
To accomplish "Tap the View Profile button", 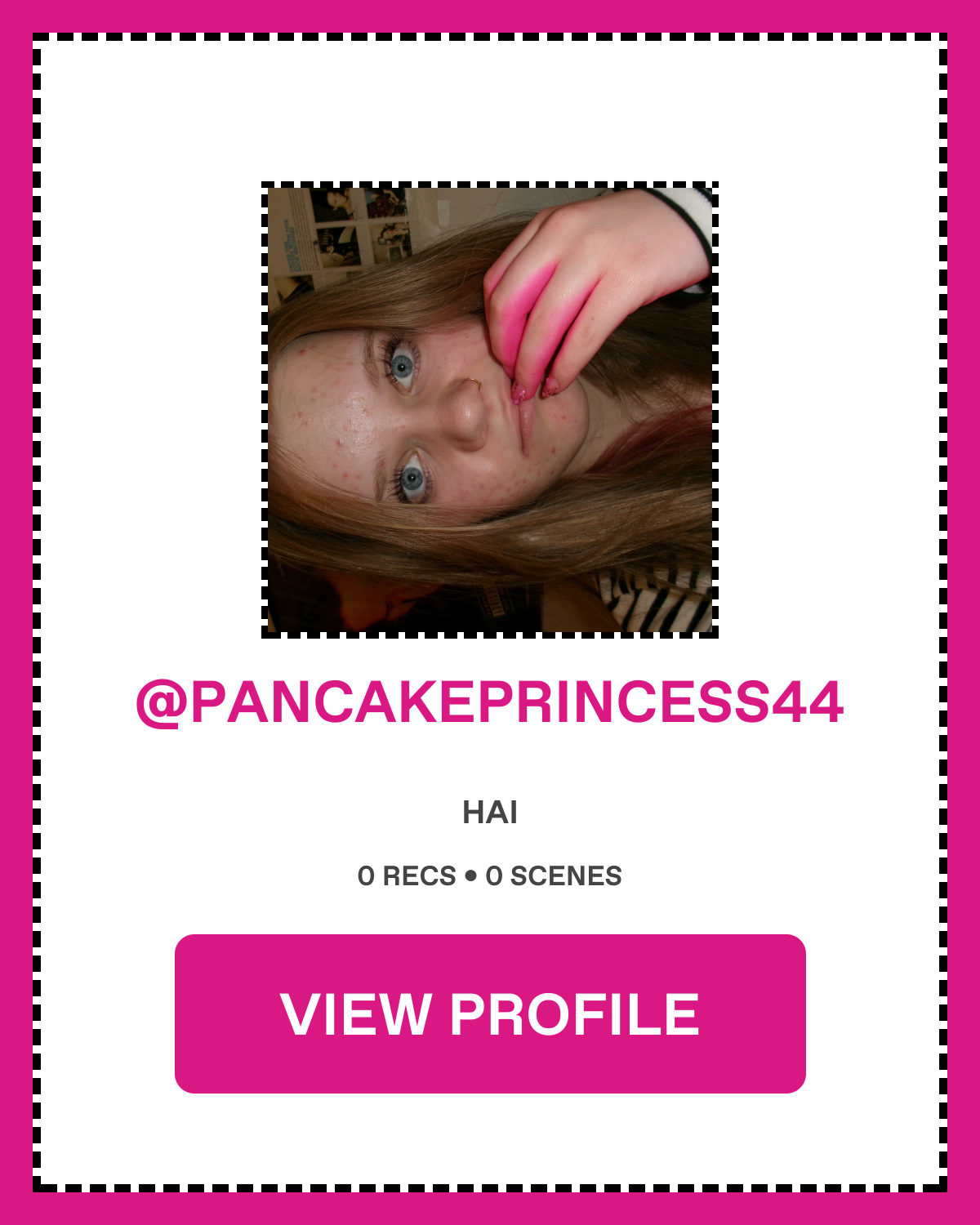I will point(490,1013).
